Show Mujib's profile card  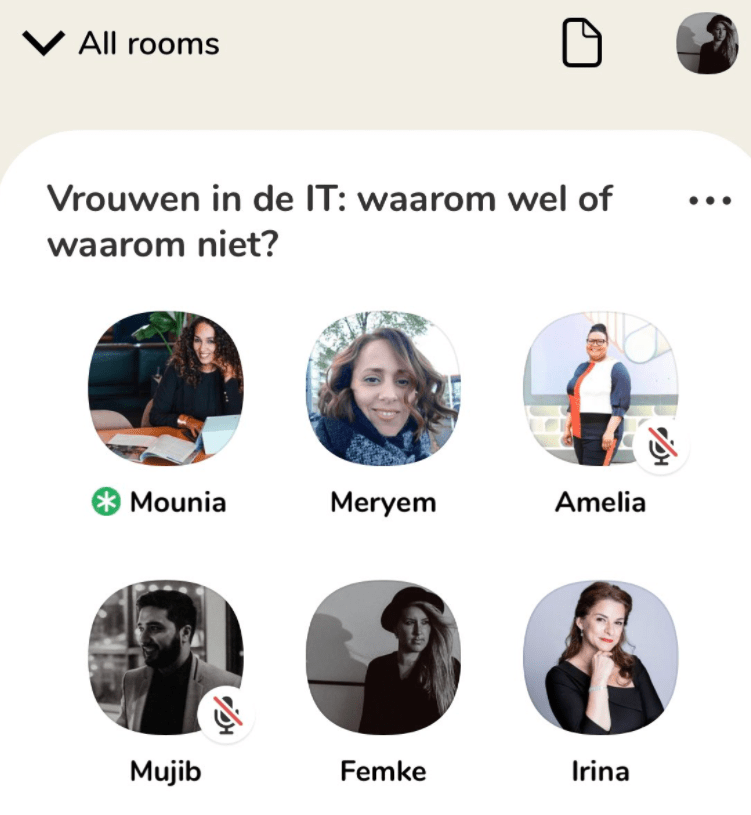pyautogui.click(x=166, y=658)
